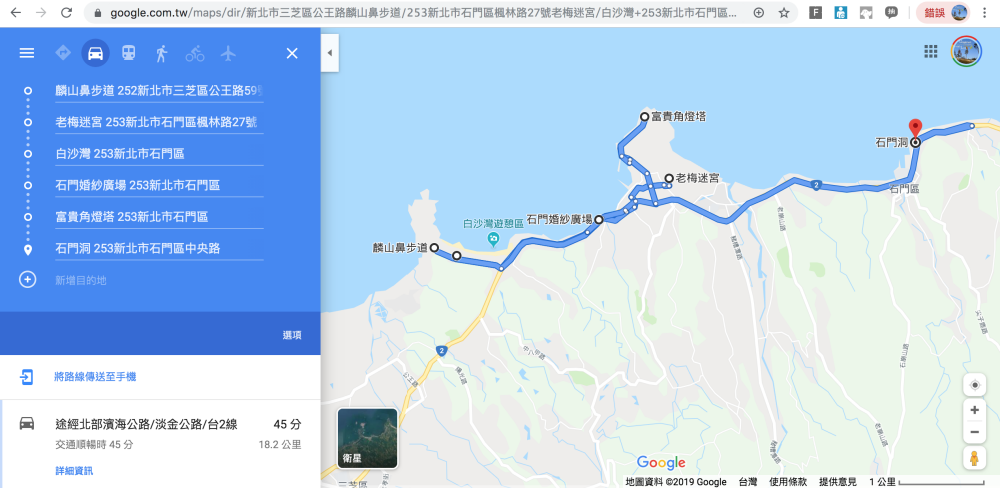
Task: Switch to flight mode option
Action: [x=228, y=53]
